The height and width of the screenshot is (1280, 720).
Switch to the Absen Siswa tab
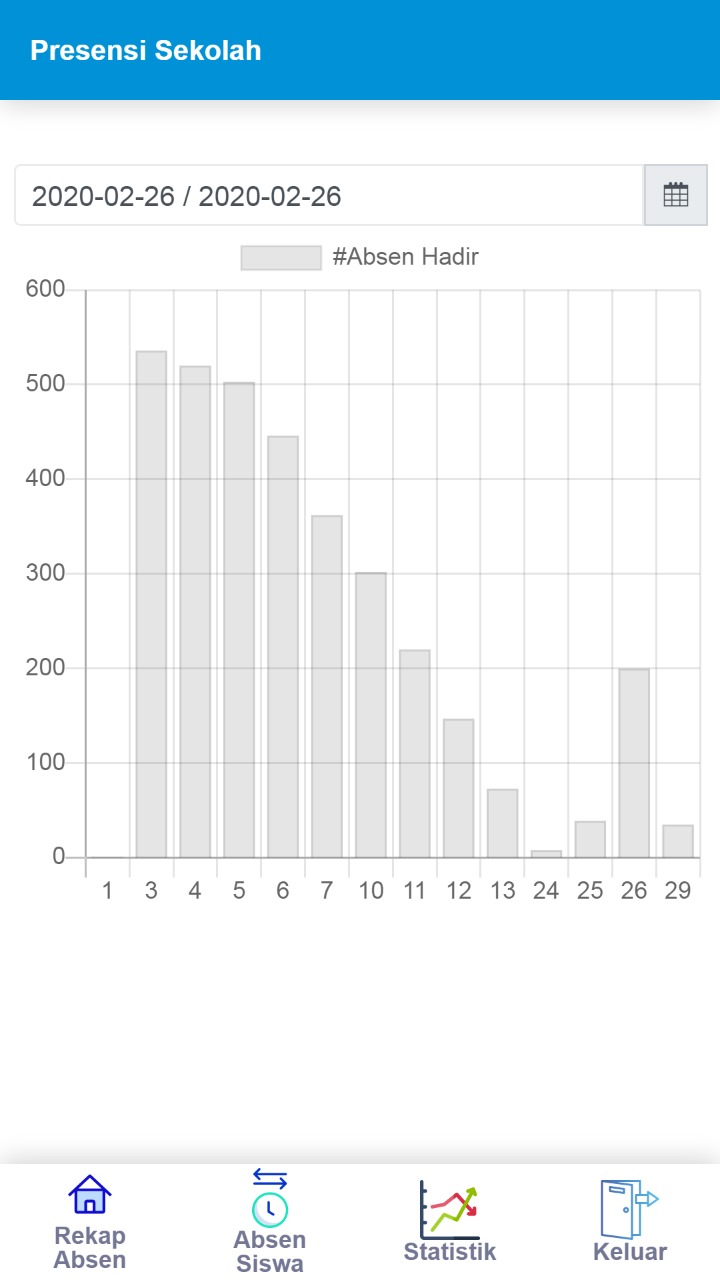(270, 1222)
